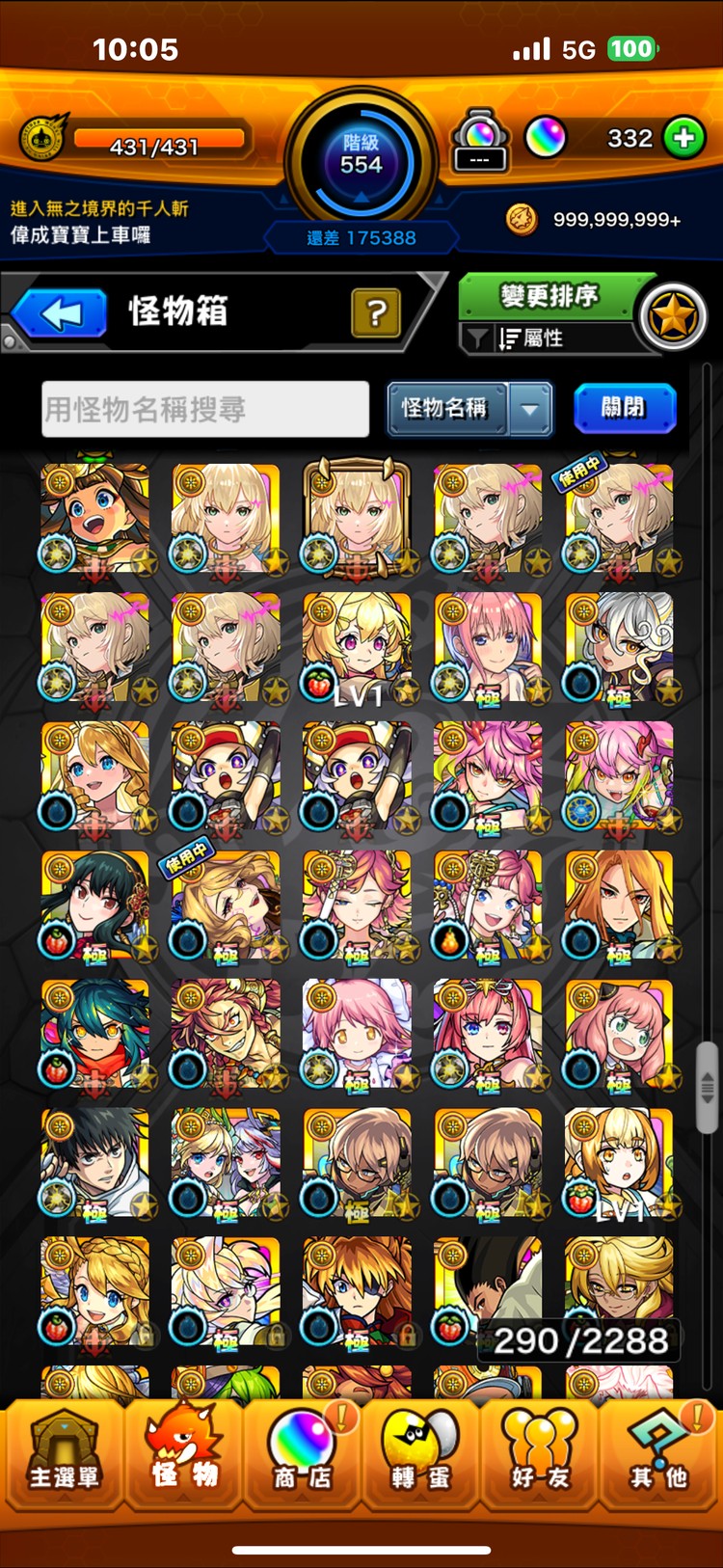Open the gold star favorites button
The height and width of the screenshot is (1568, 723).
[672, 316]
